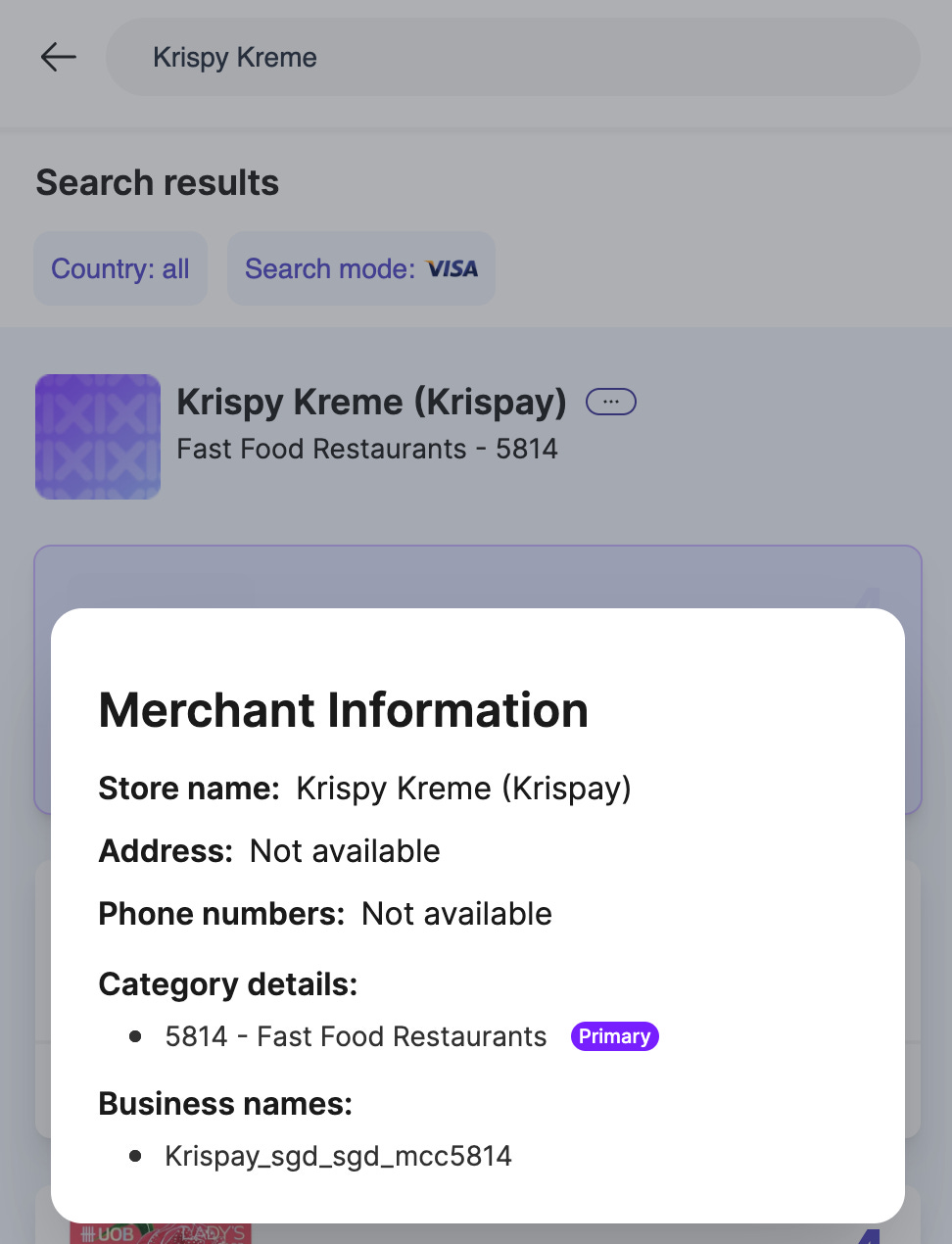Click the bullet icon beside 5814 category
Image resolution: width=952 pixels, height=1244 pixels.
tap(134, 1036)
